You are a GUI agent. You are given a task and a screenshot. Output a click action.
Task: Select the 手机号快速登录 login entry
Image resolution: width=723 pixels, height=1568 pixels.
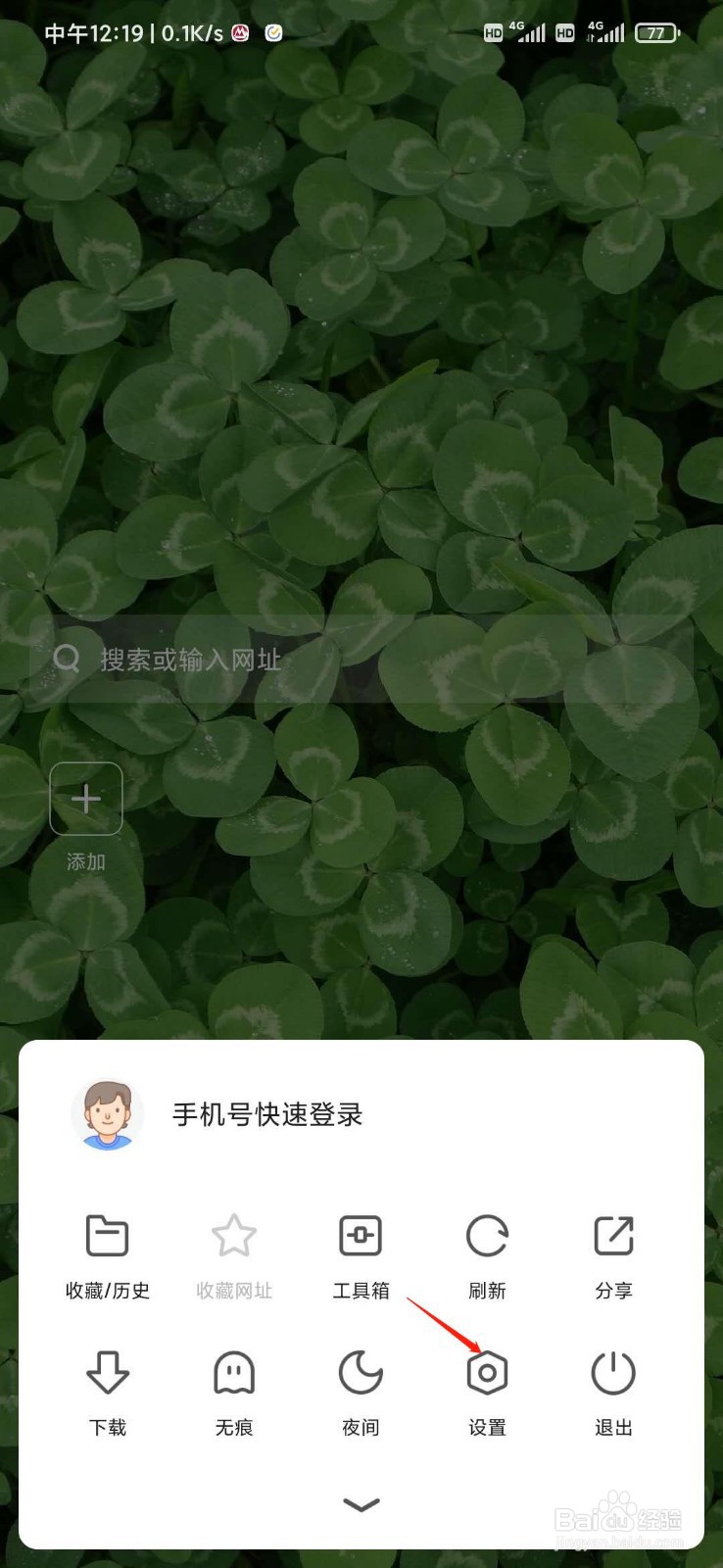267,1114
